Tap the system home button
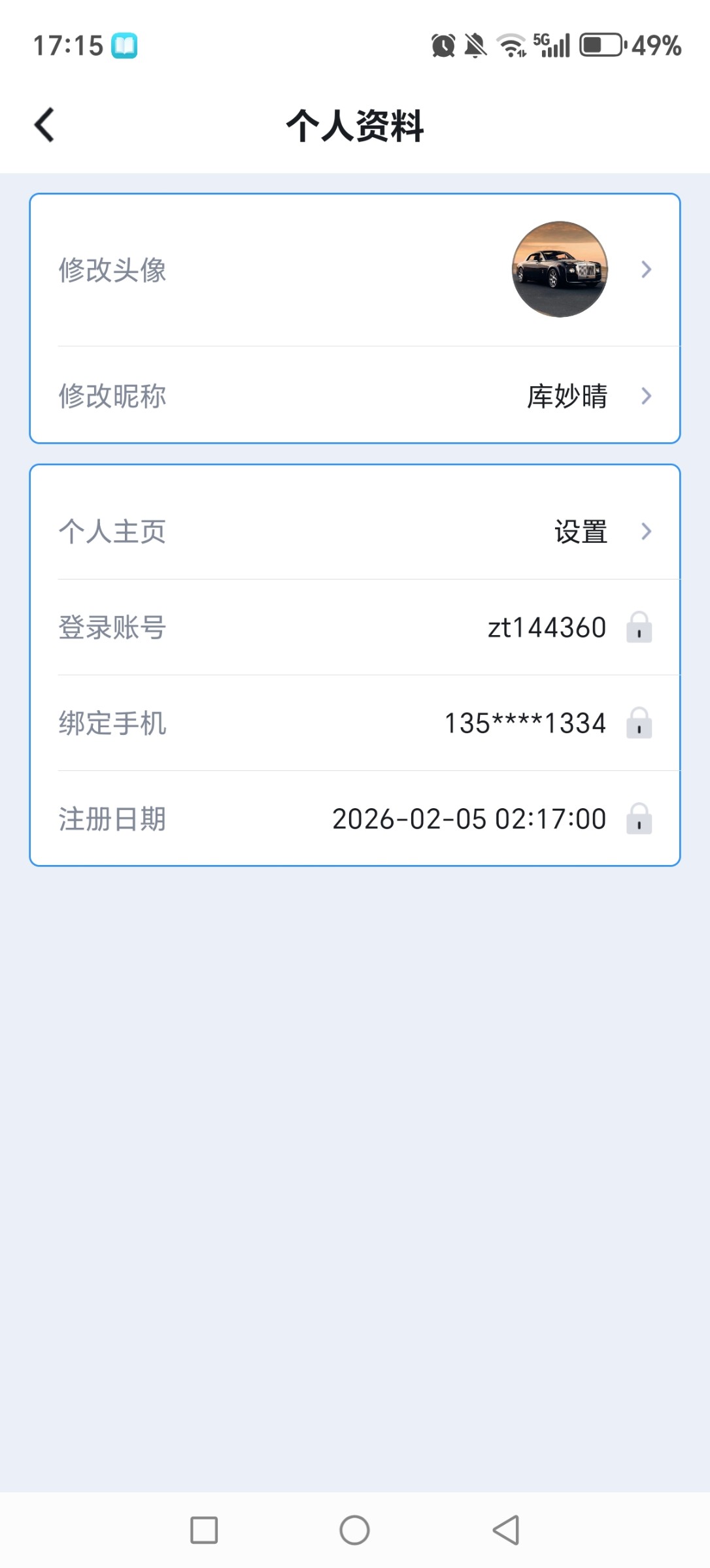Screen dimensions: 710x1568 (x=354, y=1530)
